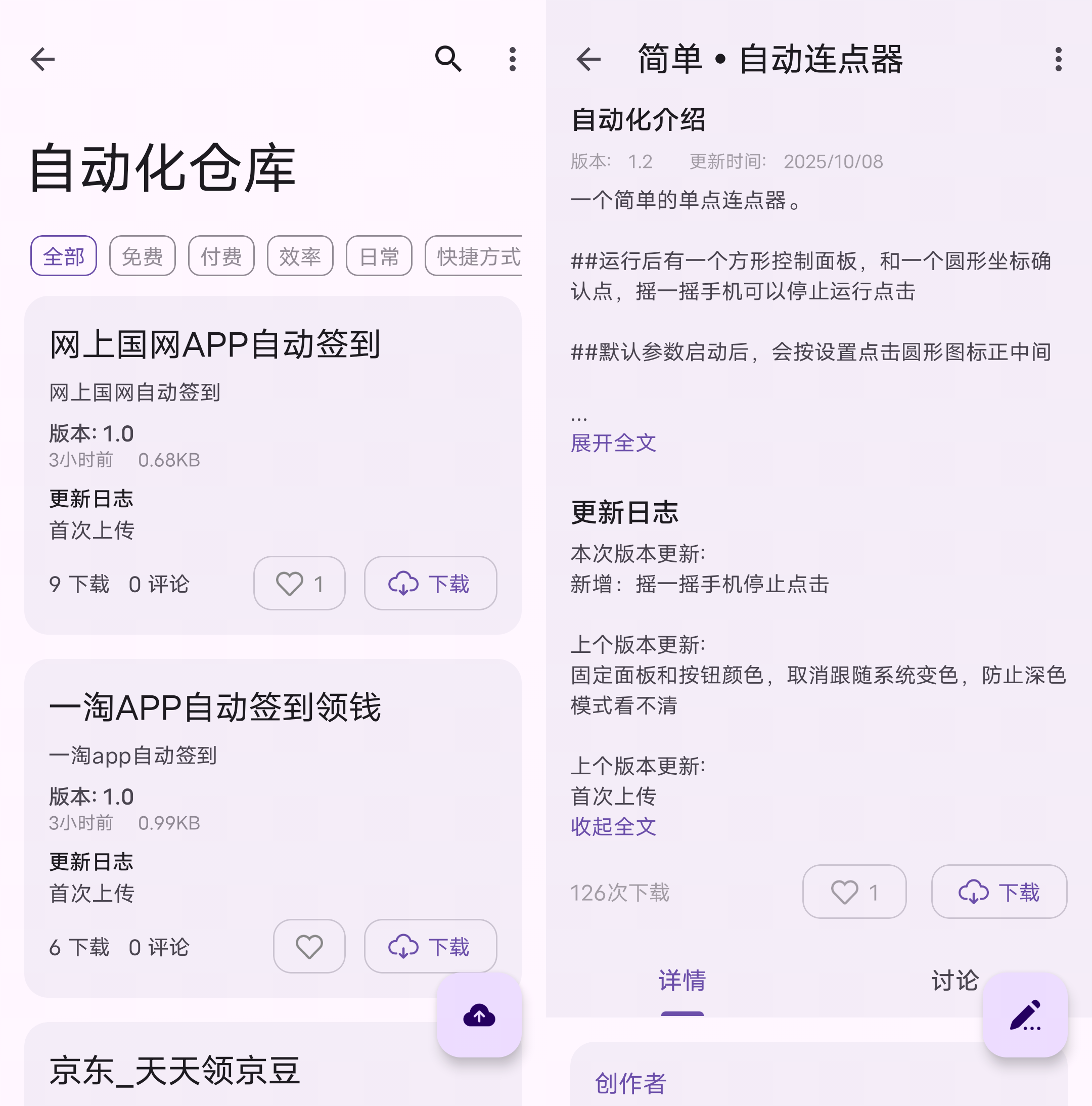Filter by the 日常 chip

(x=379, y=256)
